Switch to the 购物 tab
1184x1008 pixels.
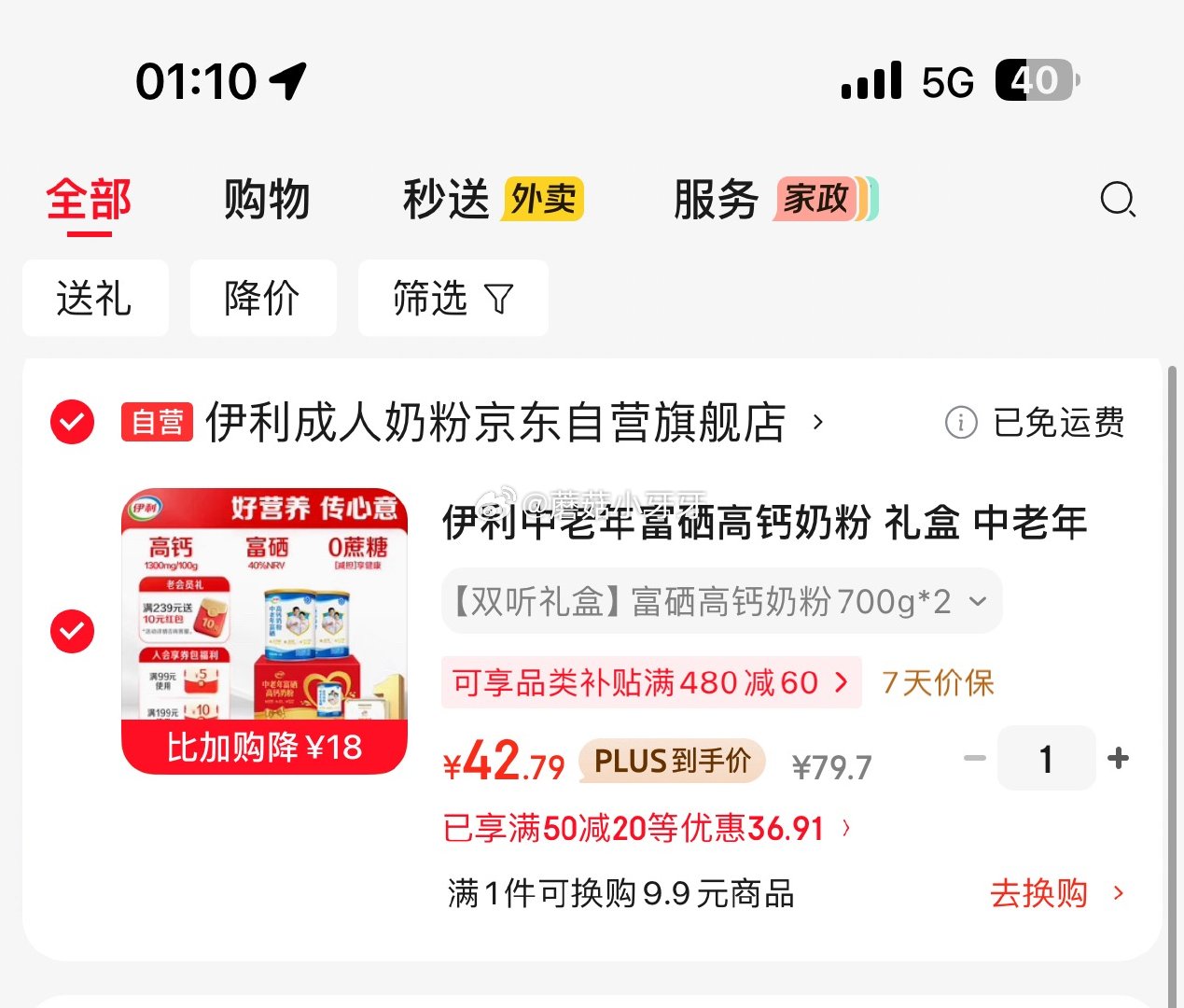[x=267, y=200]
